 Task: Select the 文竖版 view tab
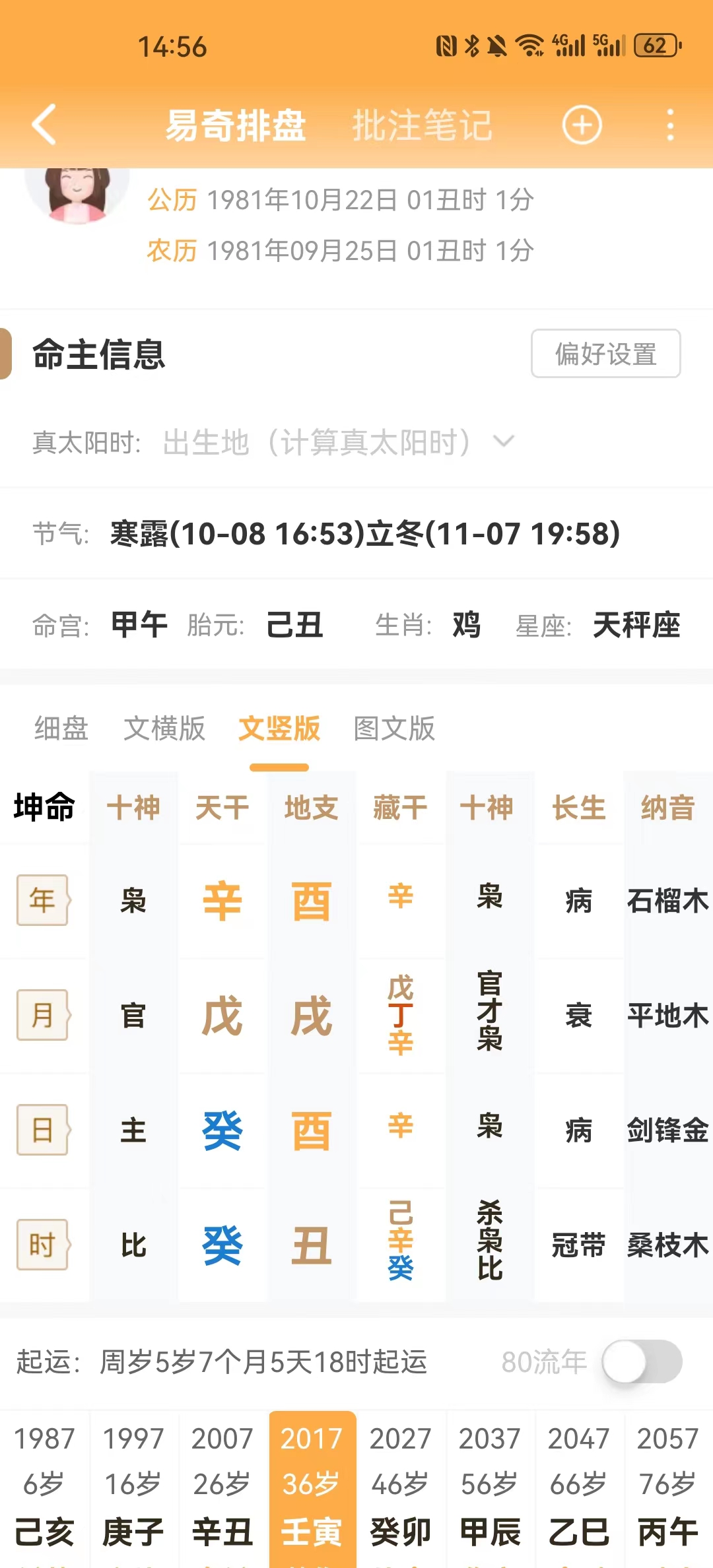[x=279, y=729]
